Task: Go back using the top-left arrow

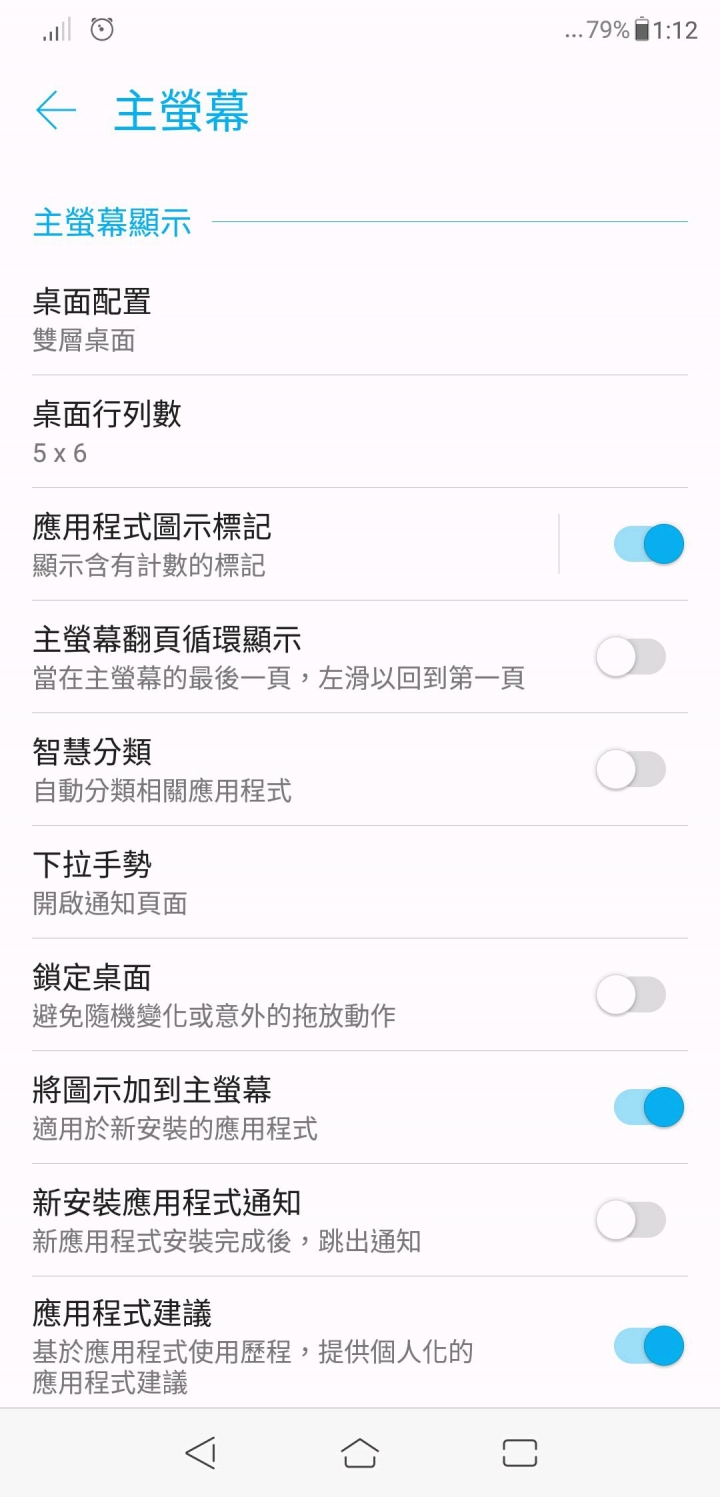Action: tap(56, 110)
